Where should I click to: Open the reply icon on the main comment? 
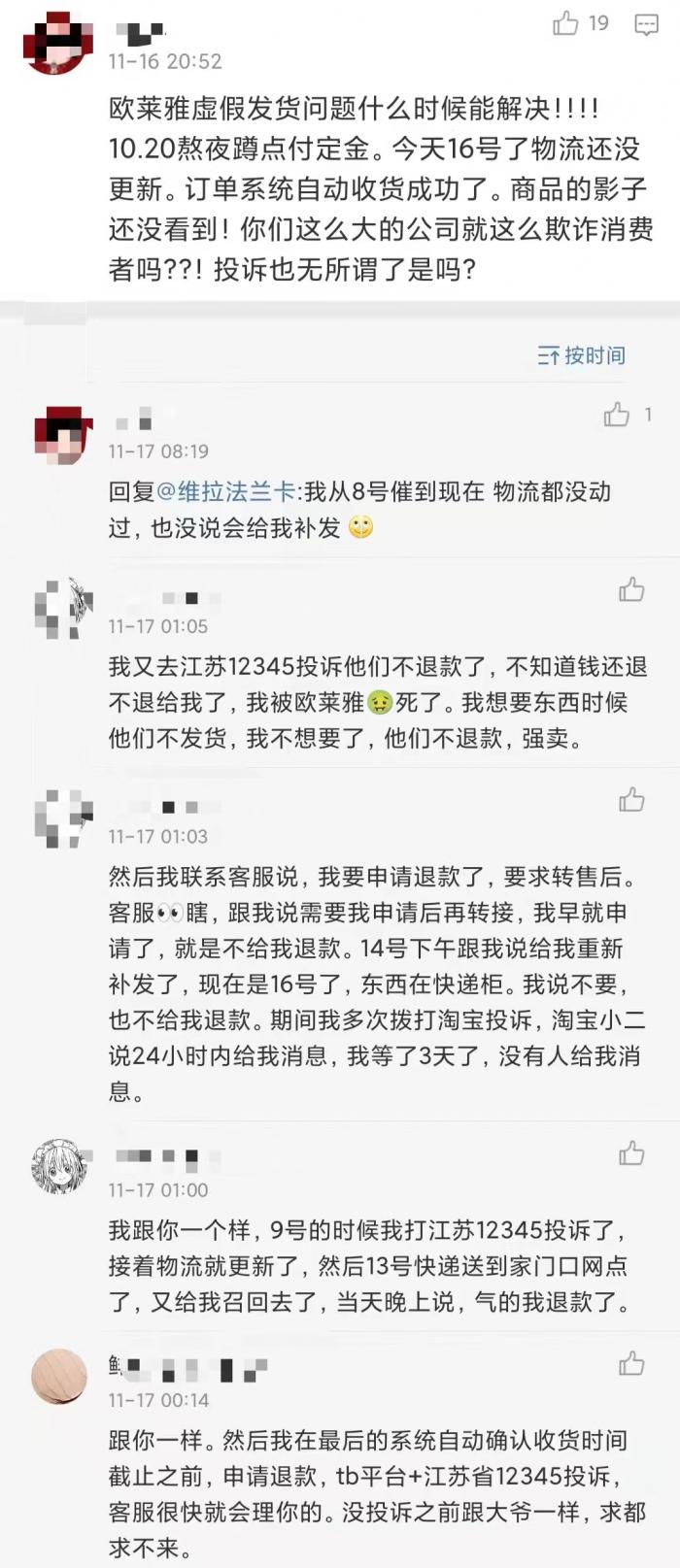(646, 25)
